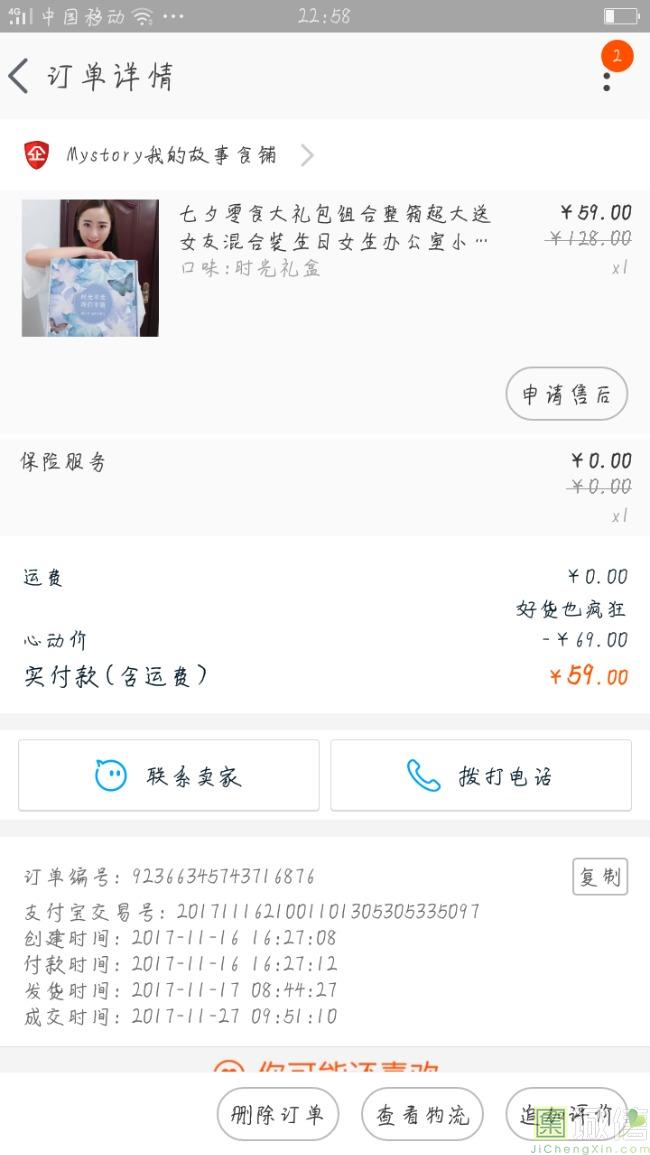Add a follow-up review with 追加评价

click(x=566, y=1115)
